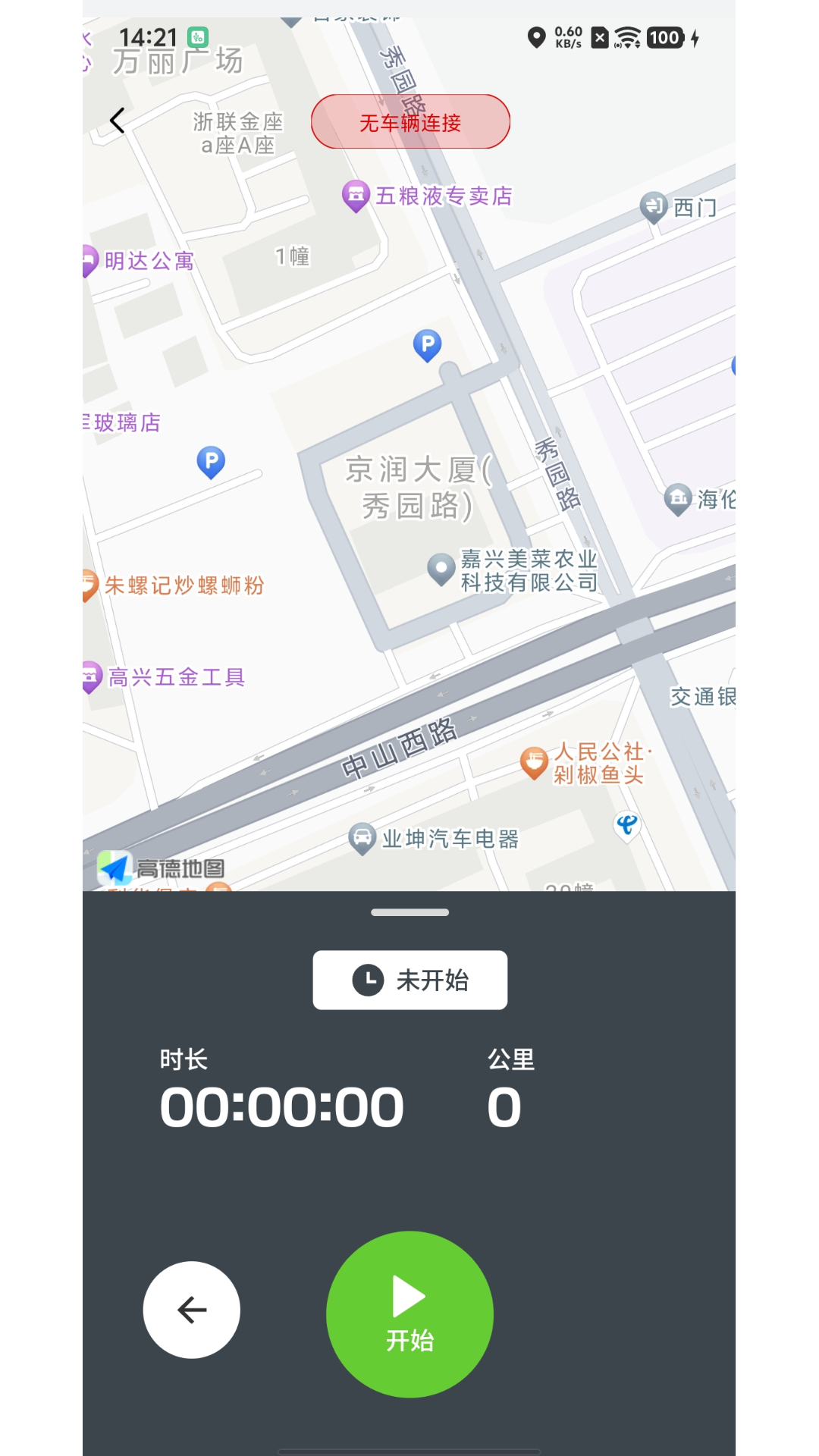819x1456 pixels.
Task: Tap the 西门 entrance marker
Action: [654, 205]
